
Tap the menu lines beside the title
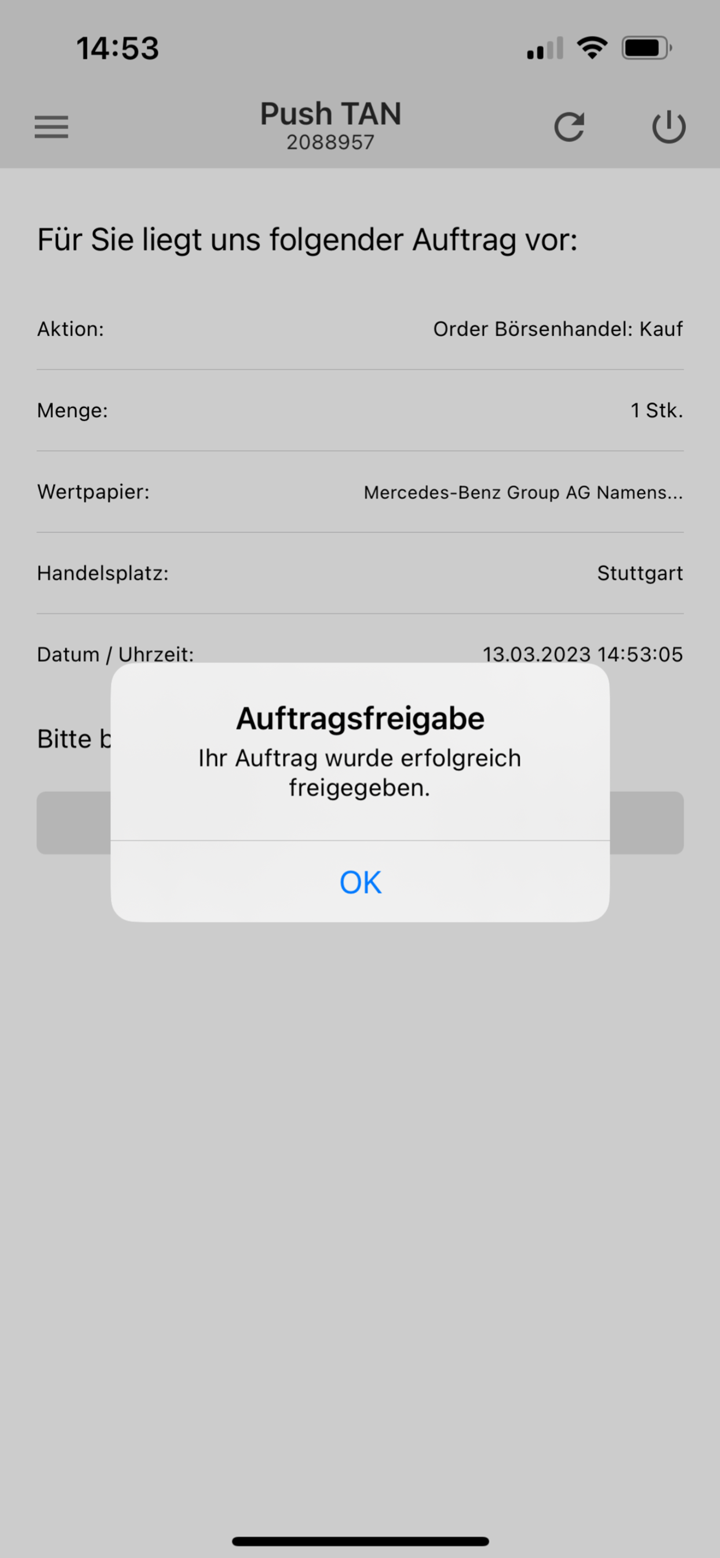tap(51, 126)
